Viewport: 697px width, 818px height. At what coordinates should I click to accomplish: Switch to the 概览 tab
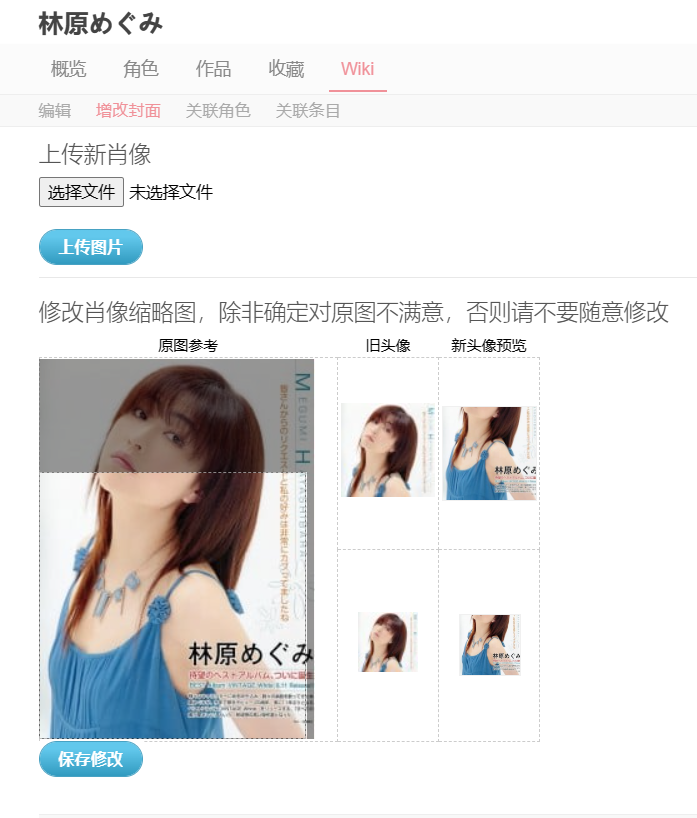tap(68, 69)
